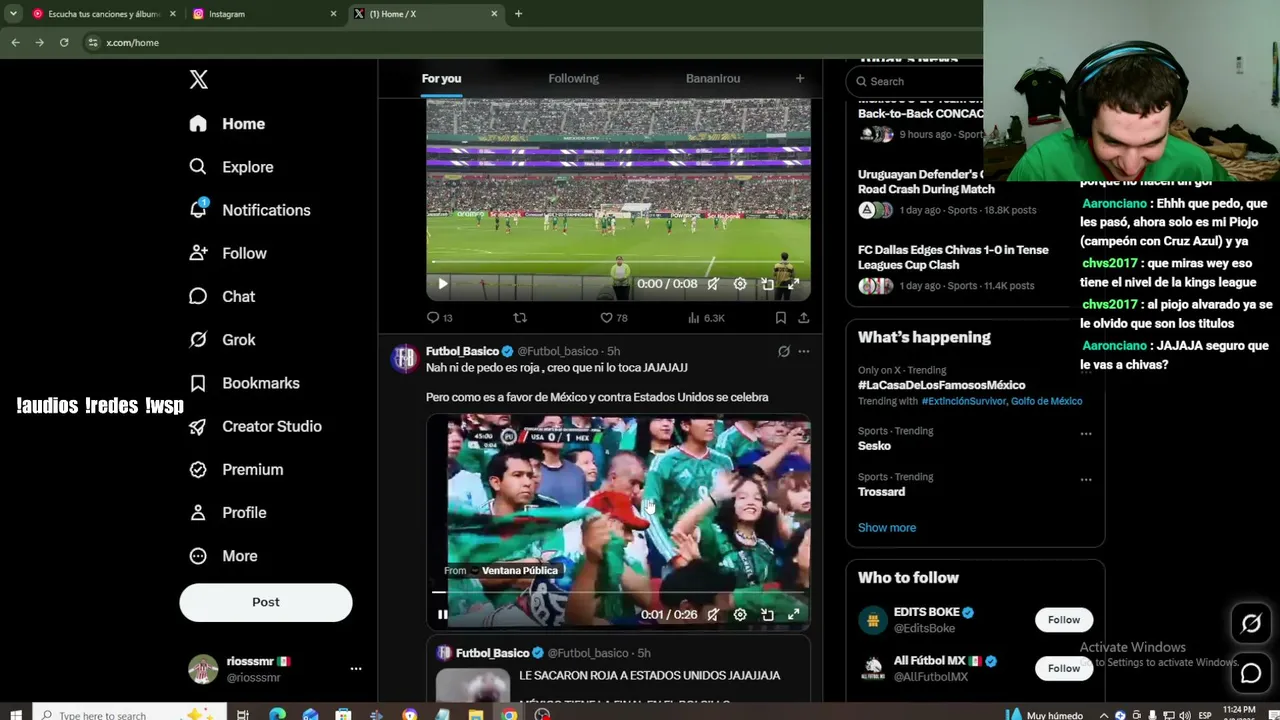Switch to the Bananirou tab
Image resolution: width=1280 pixels, height=720 pixels.
tap(713, 78)
